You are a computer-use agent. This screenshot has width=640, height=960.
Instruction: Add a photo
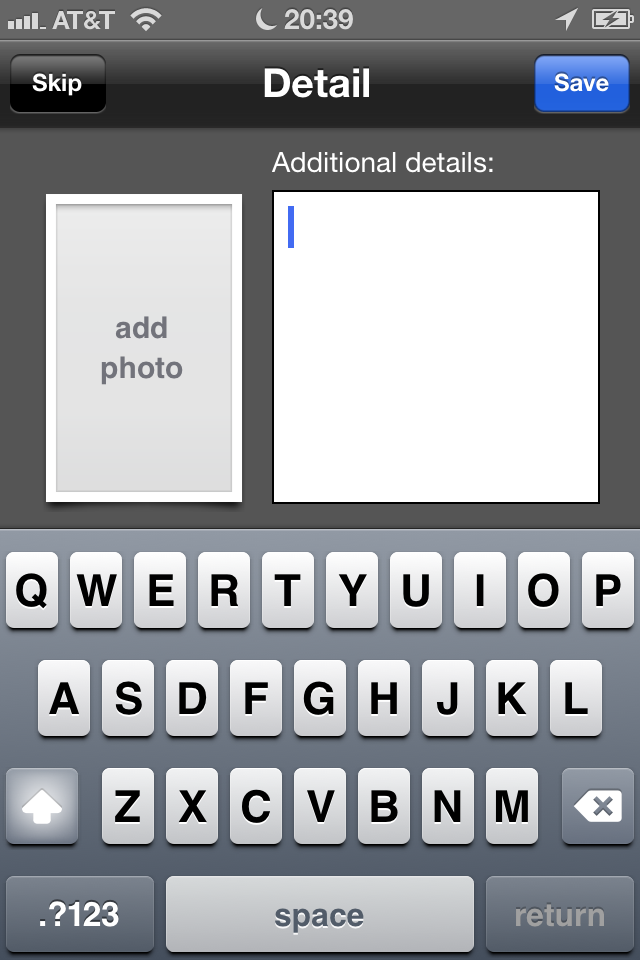pyautogui.click(x=143, y=348)
